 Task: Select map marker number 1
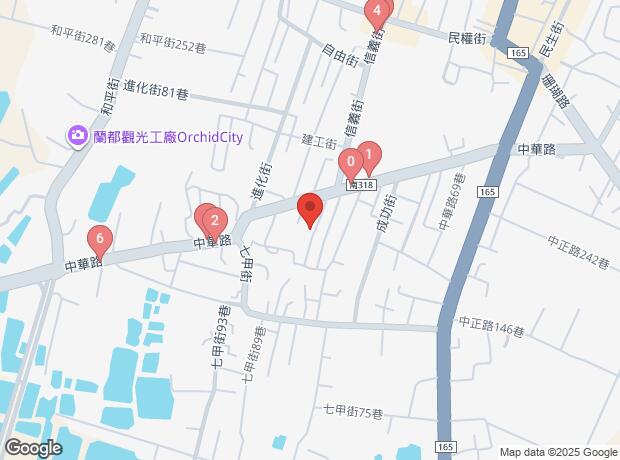368,155
